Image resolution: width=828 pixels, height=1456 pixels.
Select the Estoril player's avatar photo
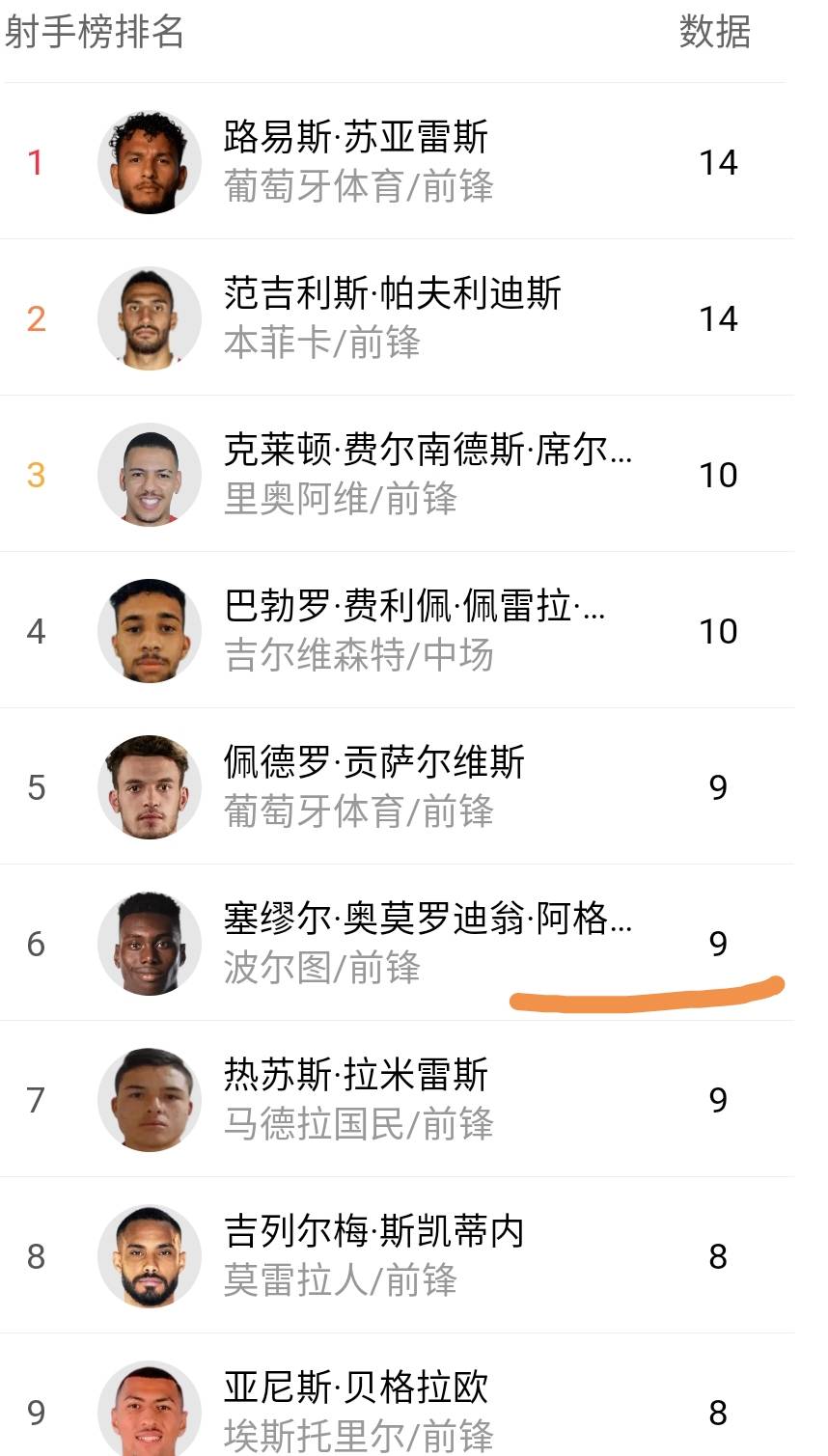click(x=150, y=1409)
